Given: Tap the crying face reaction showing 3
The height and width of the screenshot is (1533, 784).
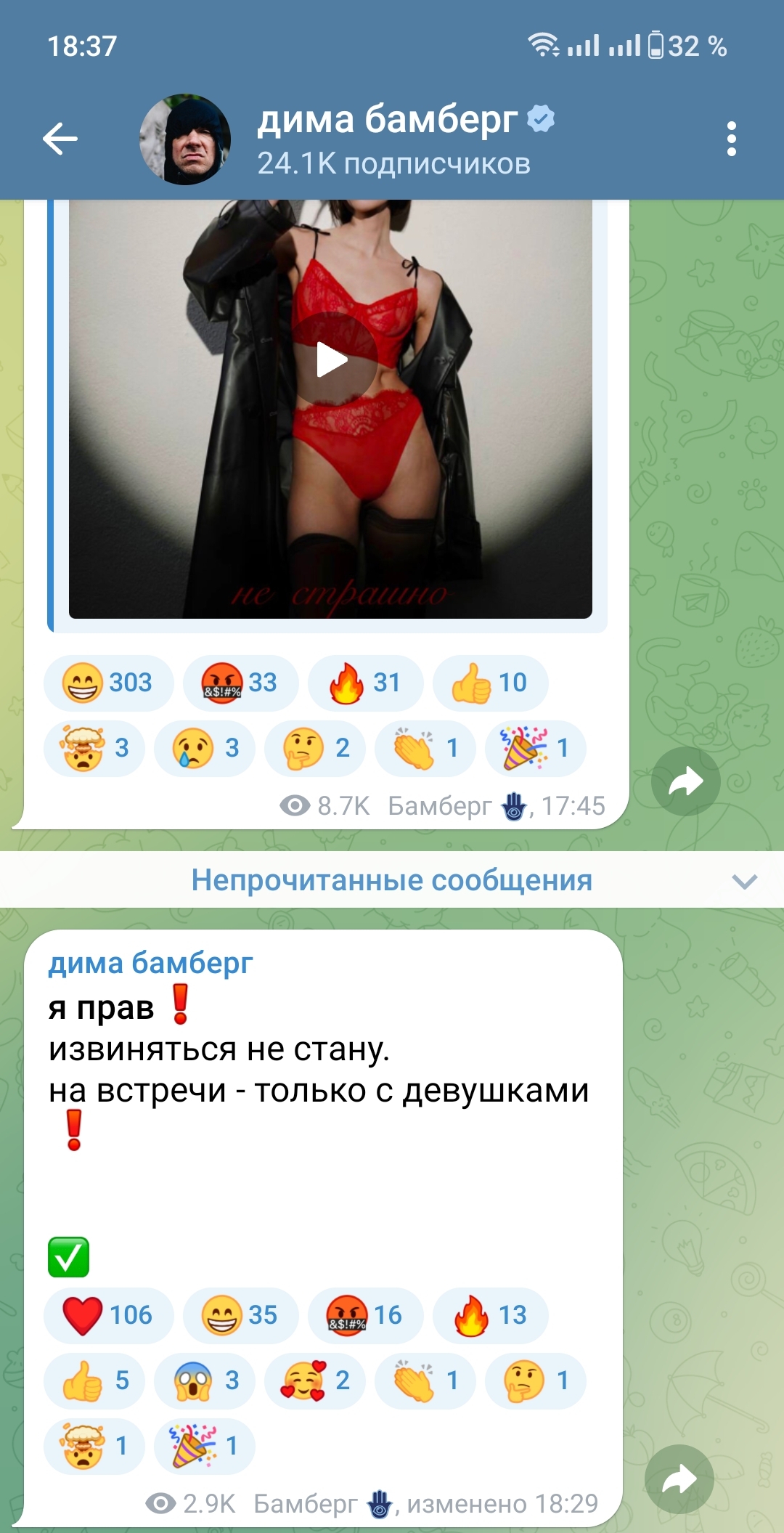Looking at the screenshot, I should pyautogui.click(x=205, y=748).
